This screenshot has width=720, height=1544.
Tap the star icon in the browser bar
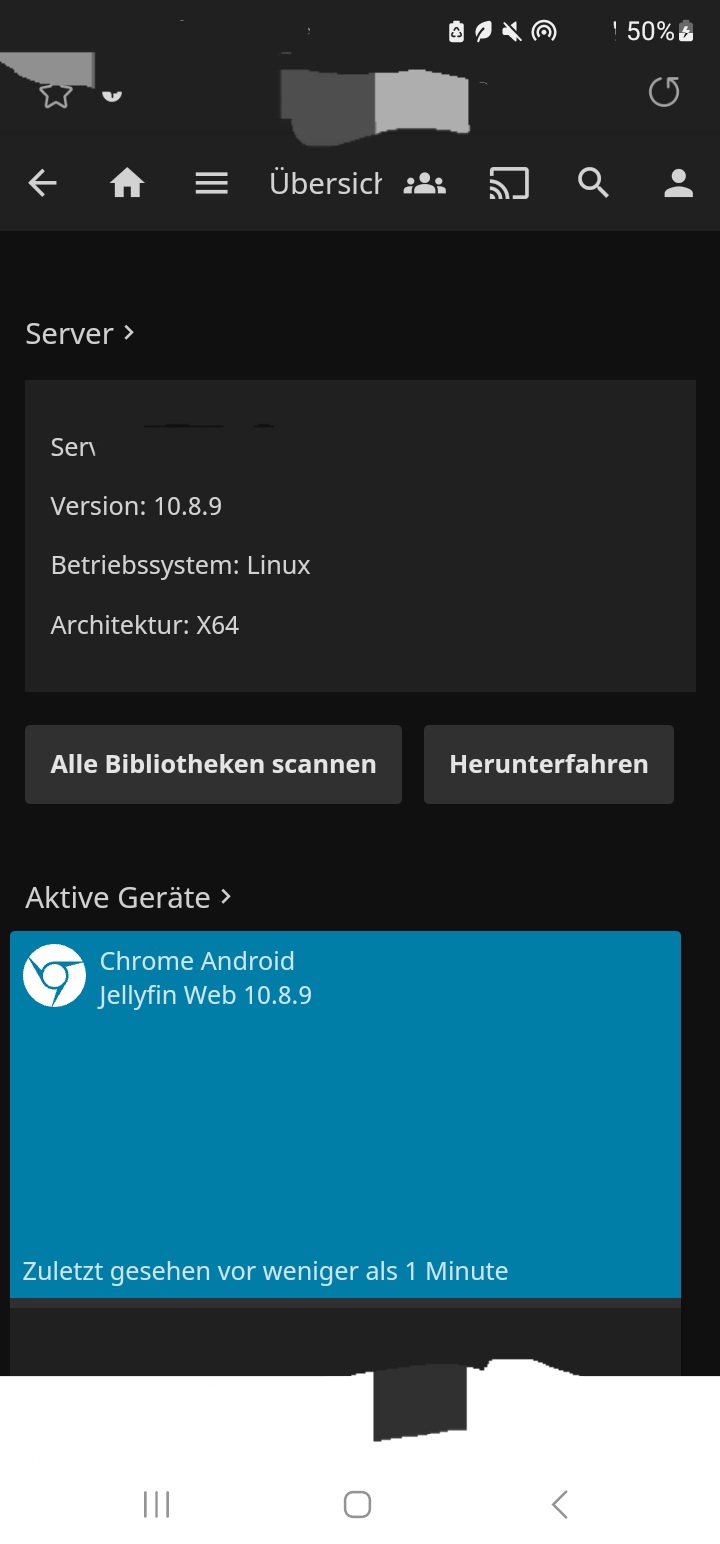tap(56, 93)
